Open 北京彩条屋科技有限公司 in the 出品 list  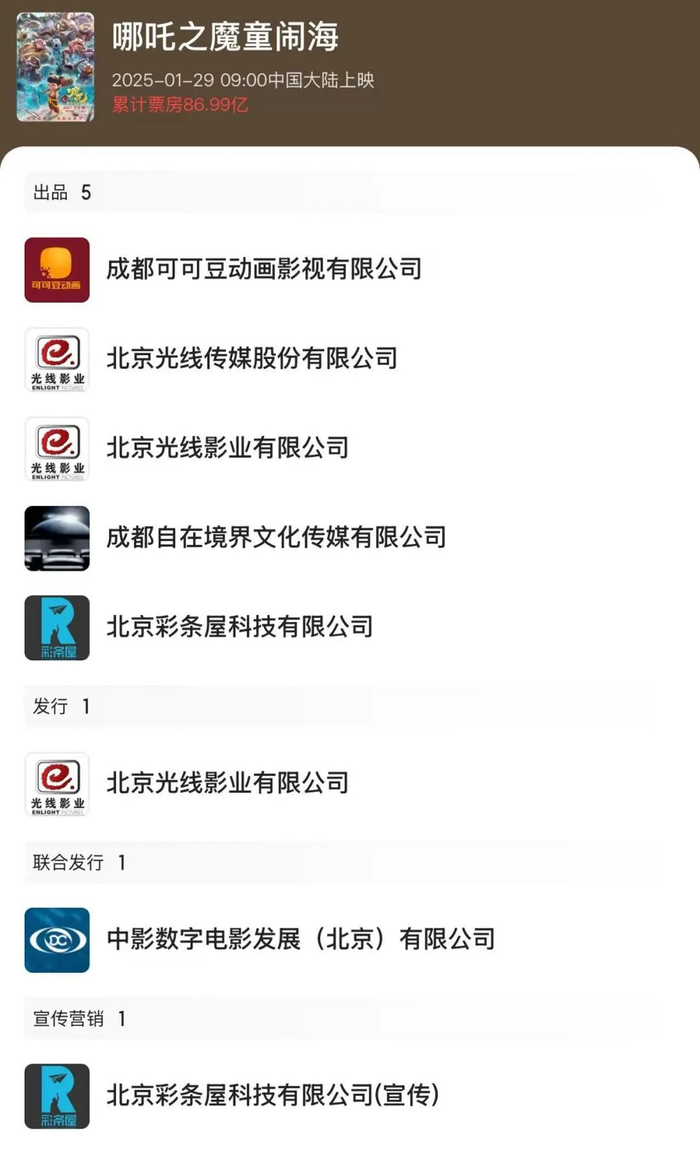click(x=350, y=627)
